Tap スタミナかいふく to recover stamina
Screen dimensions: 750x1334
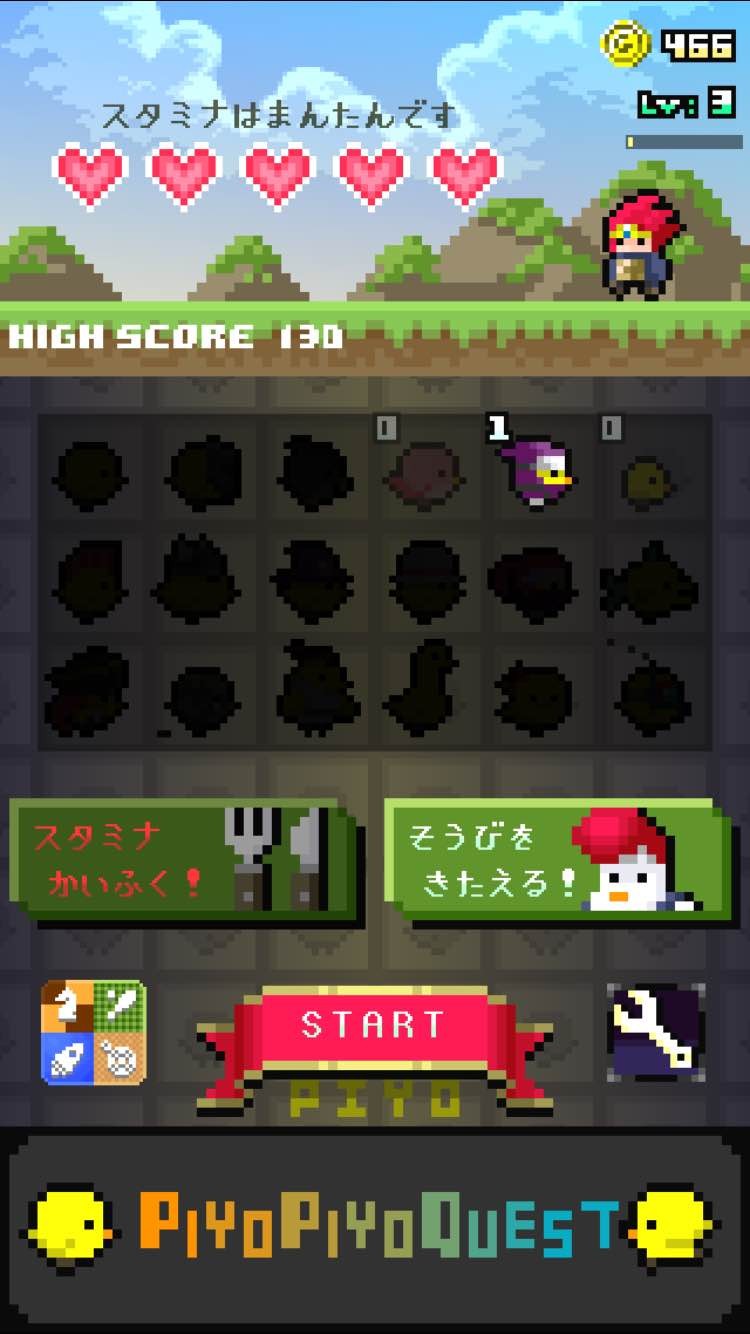(185, 859)
